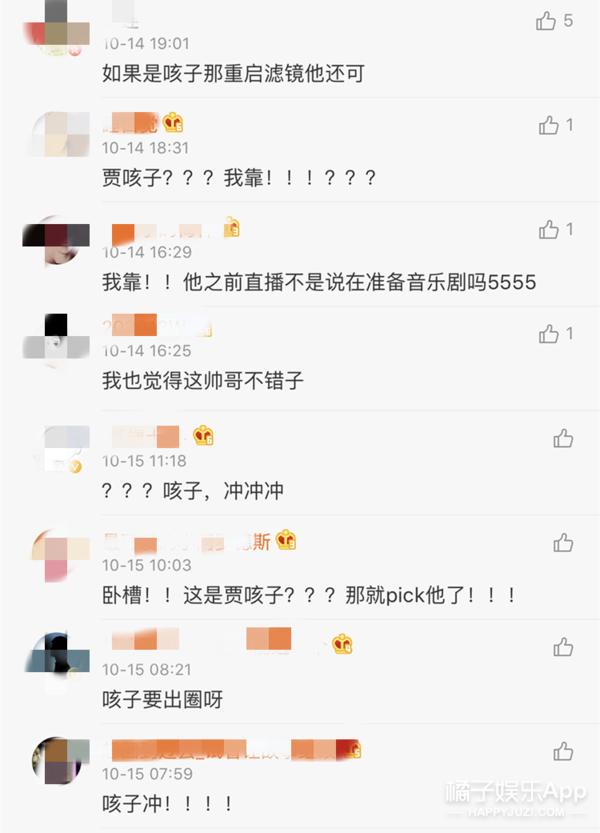Viewport: 600px width, 833px height.
Task: Like the comment '咳子，冲冲冲'
Action: (563, 438)
